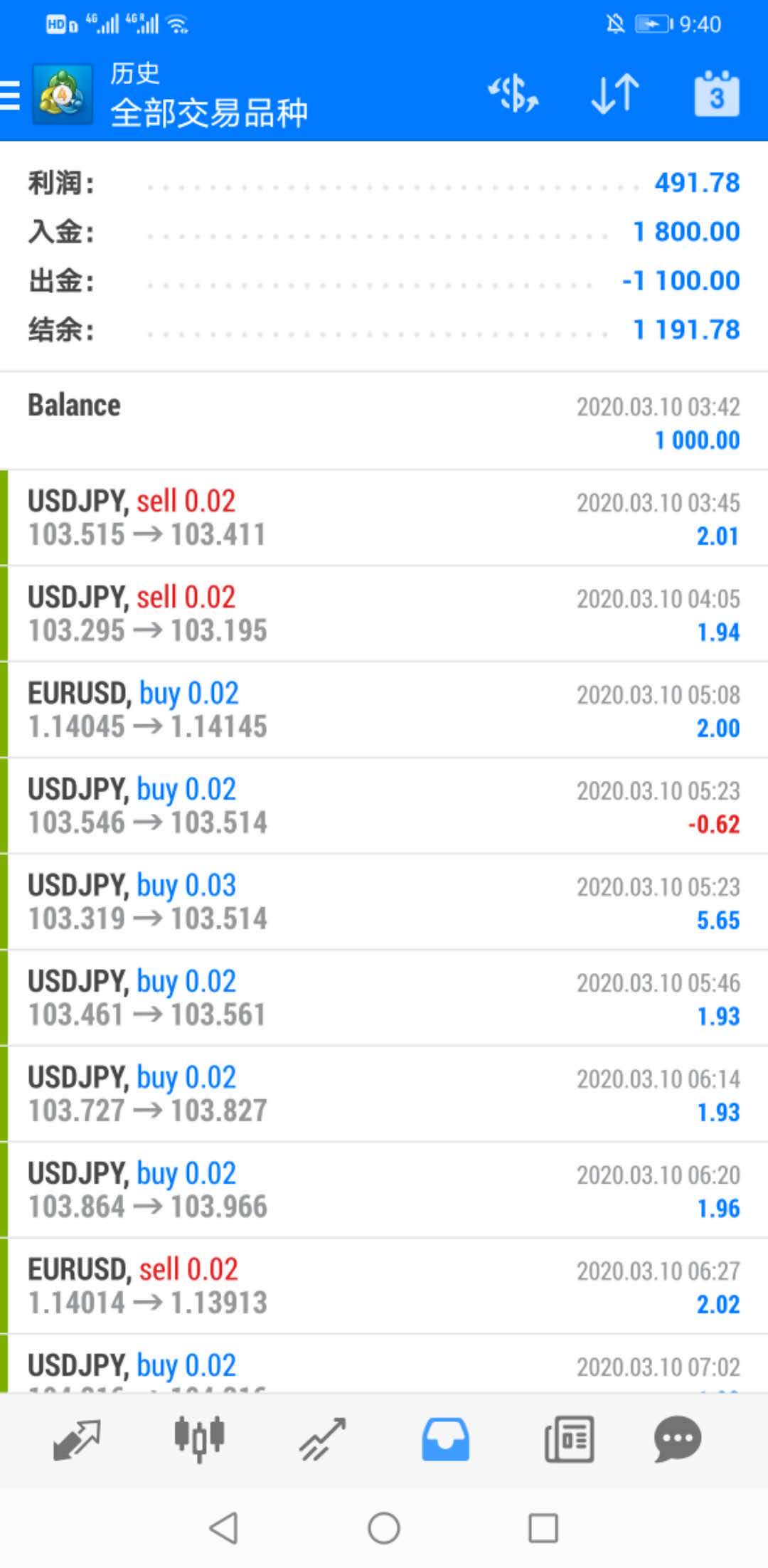Open the Chat messages tab
768x1568 pixels.
click(x=678, y=1439)
